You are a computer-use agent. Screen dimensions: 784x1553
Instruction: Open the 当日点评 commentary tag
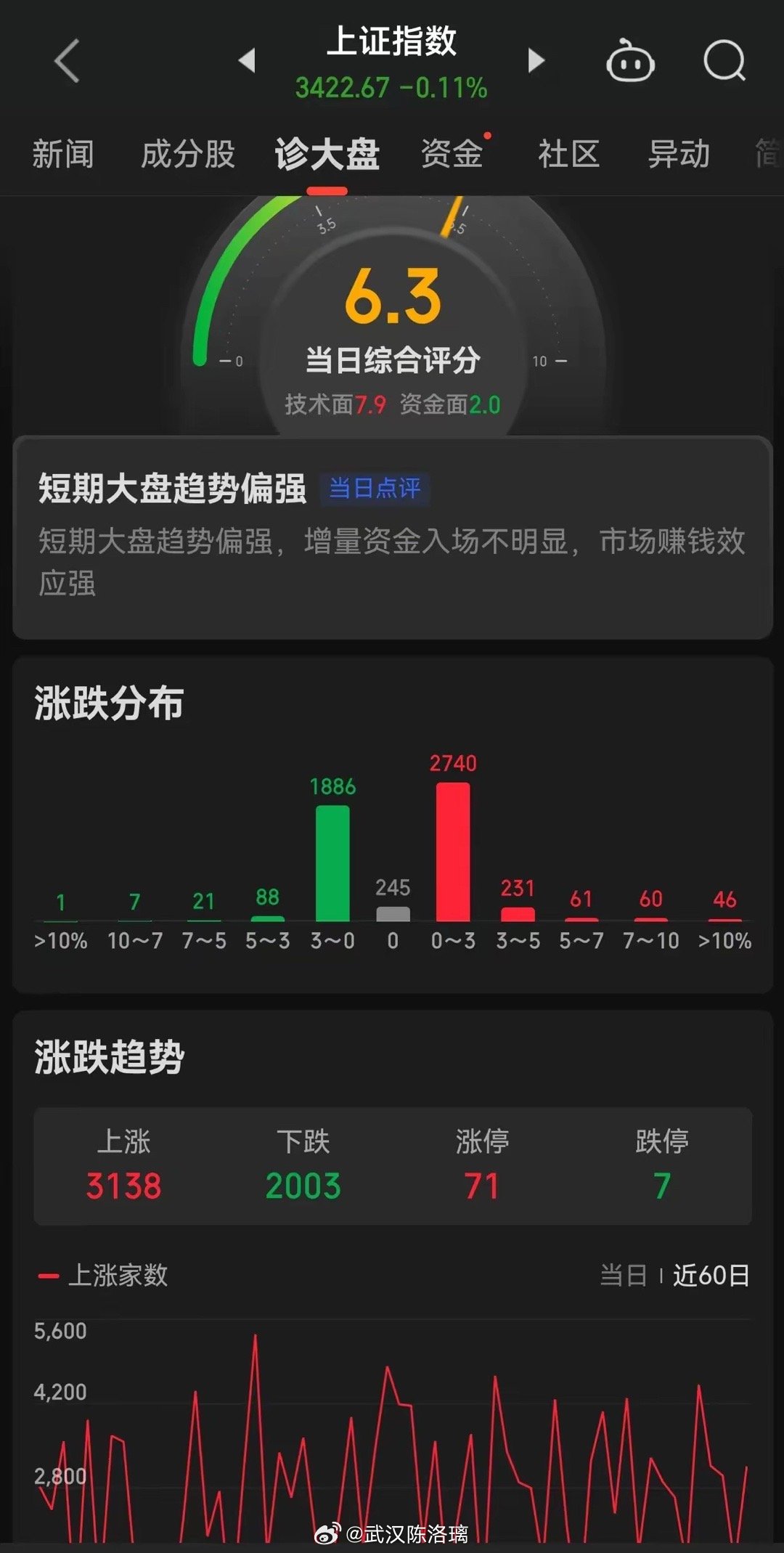375,488
